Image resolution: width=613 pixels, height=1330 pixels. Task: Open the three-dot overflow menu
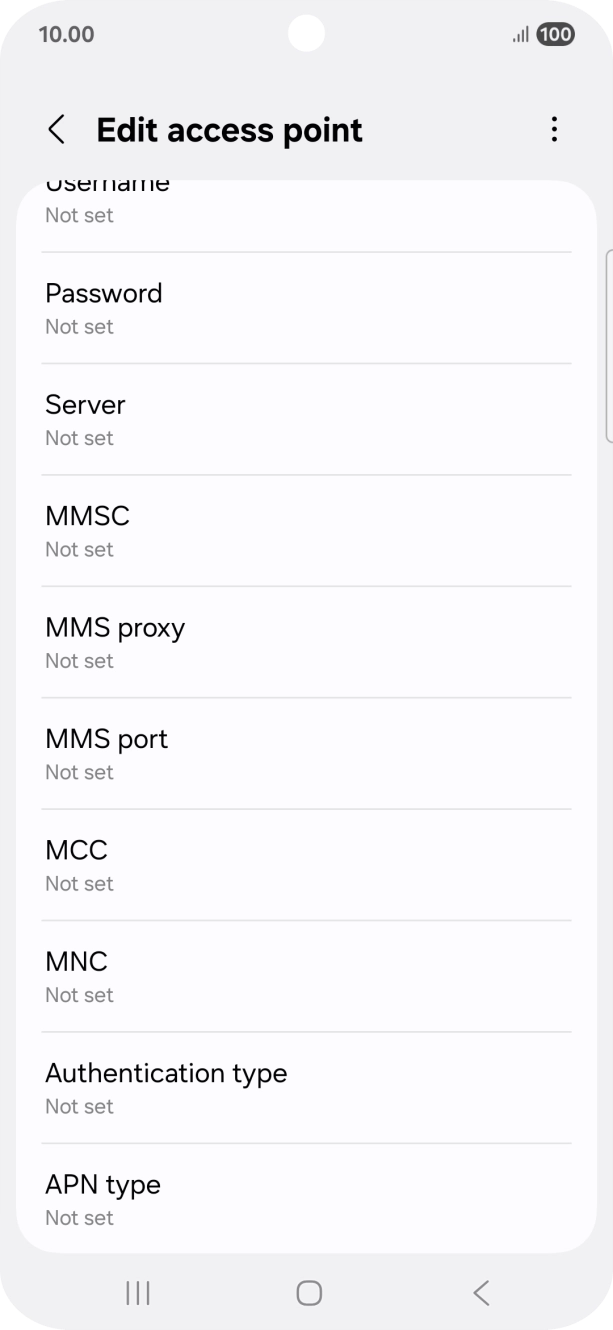click(x=554, y=130)
